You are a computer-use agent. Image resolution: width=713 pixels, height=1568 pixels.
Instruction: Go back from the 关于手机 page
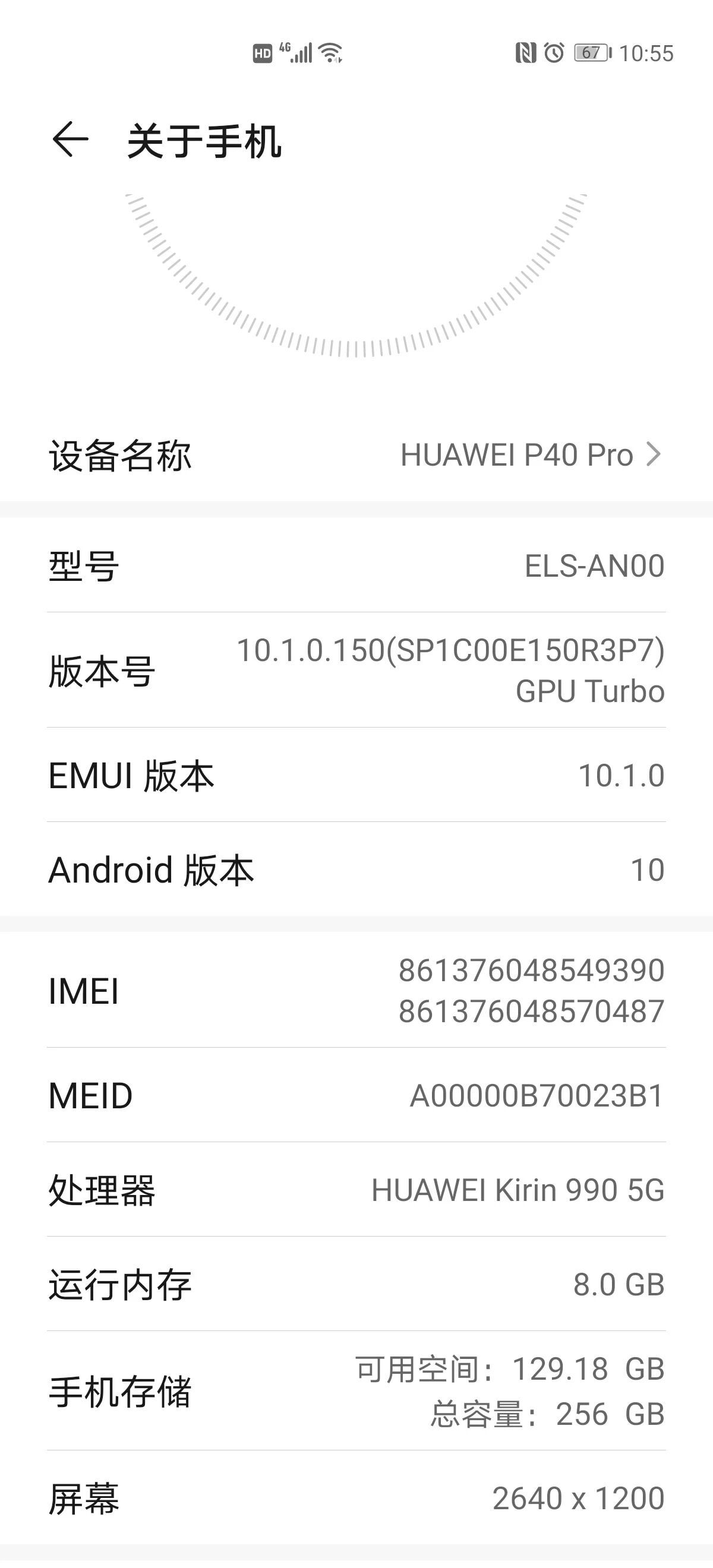(70, 140)
